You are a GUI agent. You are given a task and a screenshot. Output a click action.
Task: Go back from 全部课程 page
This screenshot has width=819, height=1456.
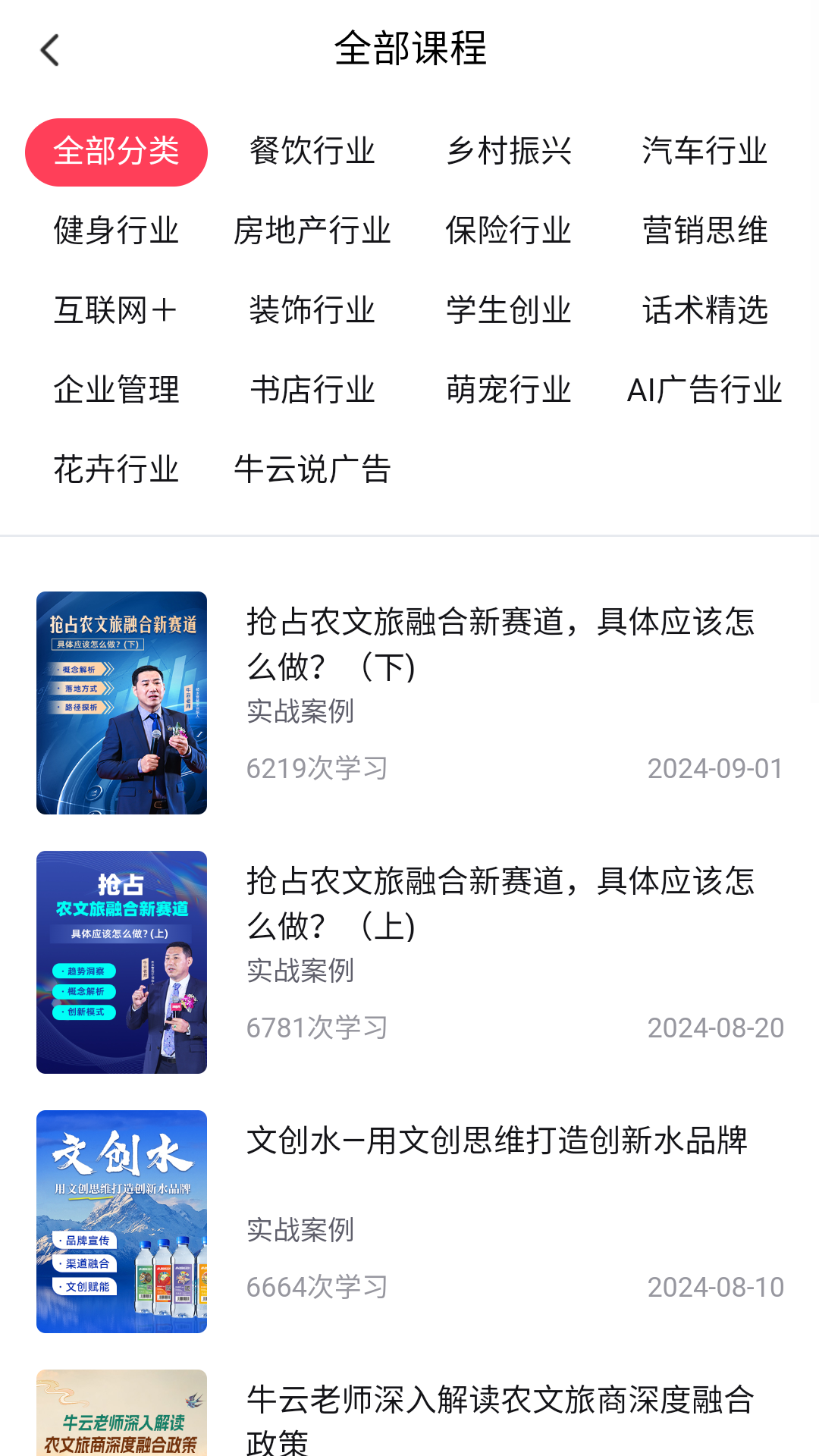click(50, 51)
